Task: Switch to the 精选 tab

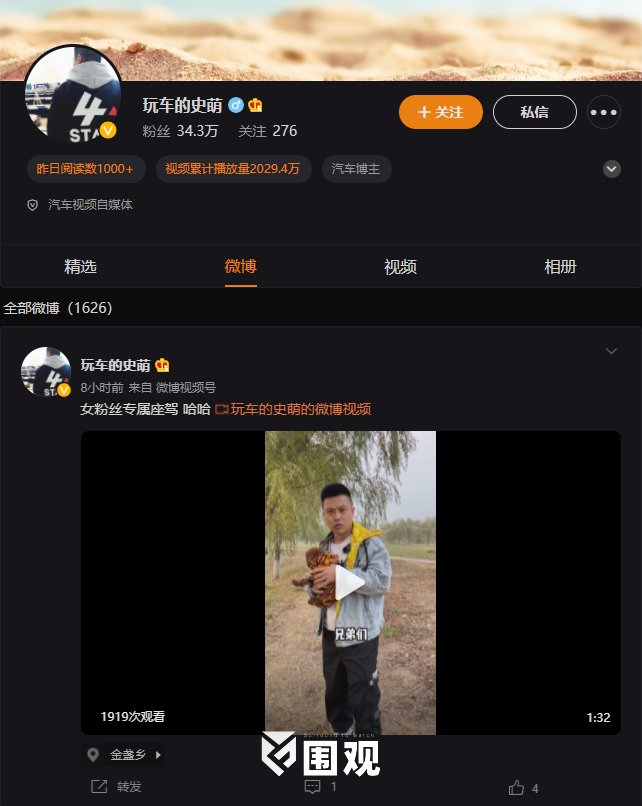Action: [x=81, y=267]
